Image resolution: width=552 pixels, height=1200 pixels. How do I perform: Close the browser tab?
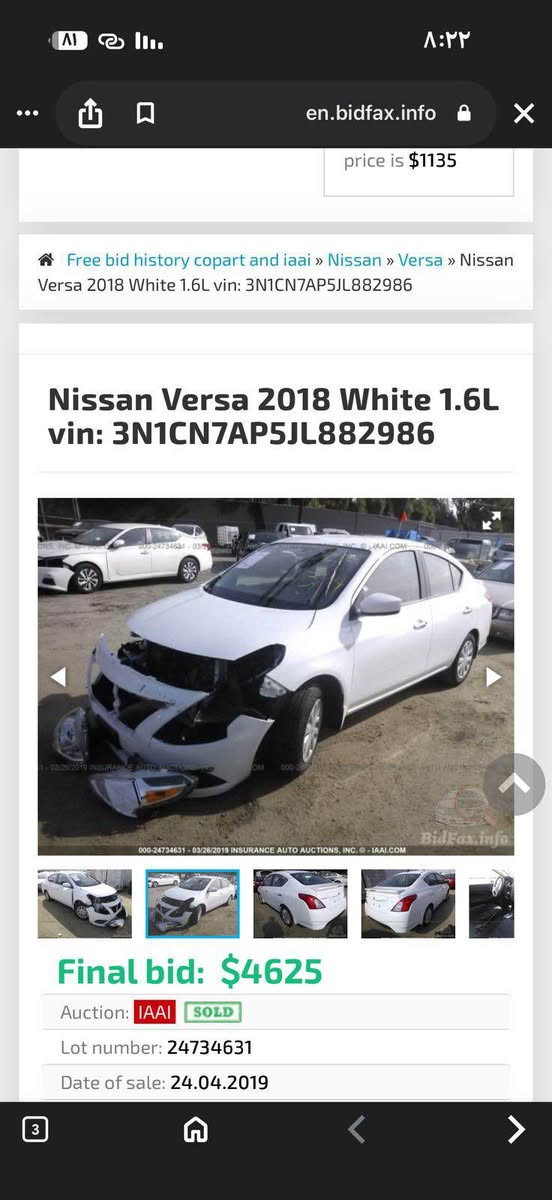(x=524, y=113)
